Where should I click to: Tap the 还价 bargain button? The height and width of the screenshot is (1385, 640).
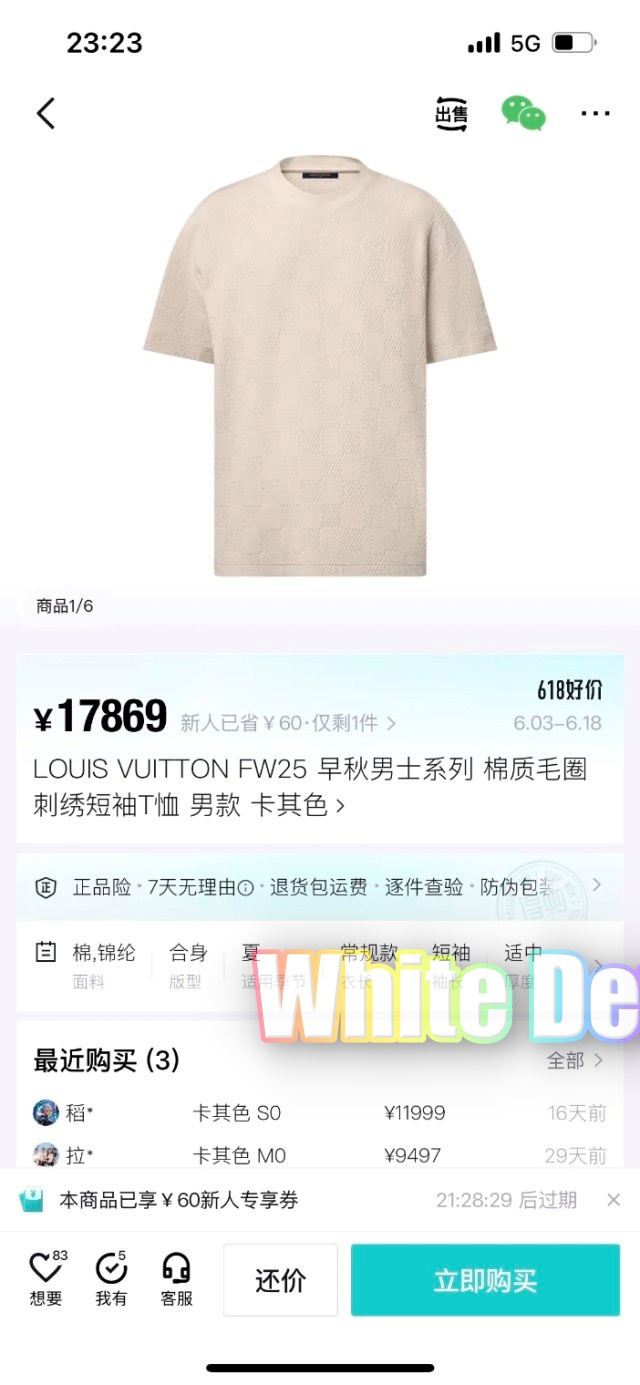[x=280, y=1280]
